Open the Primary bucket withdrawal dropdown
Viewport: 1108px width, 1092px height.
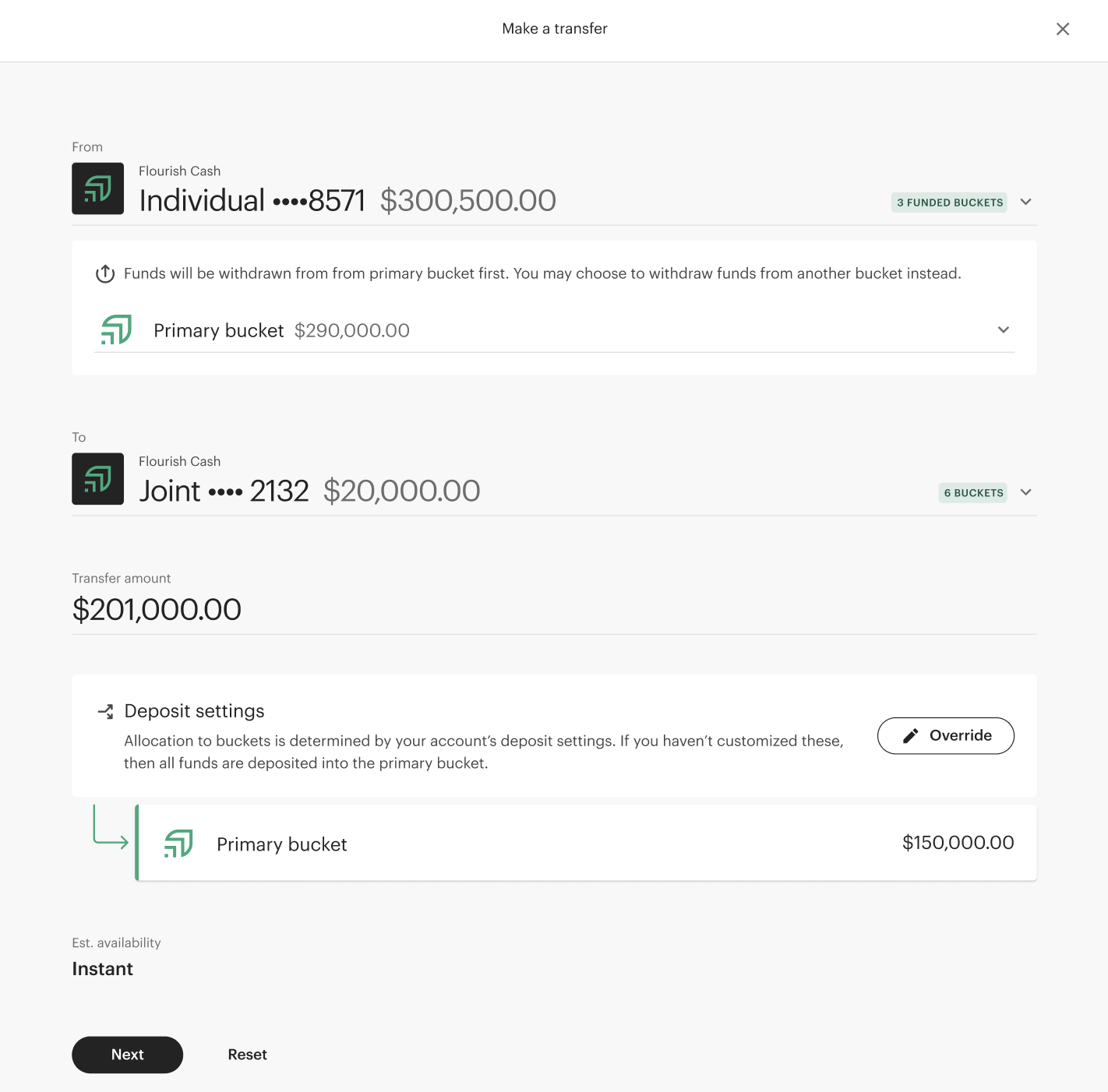click(1003, 330)
